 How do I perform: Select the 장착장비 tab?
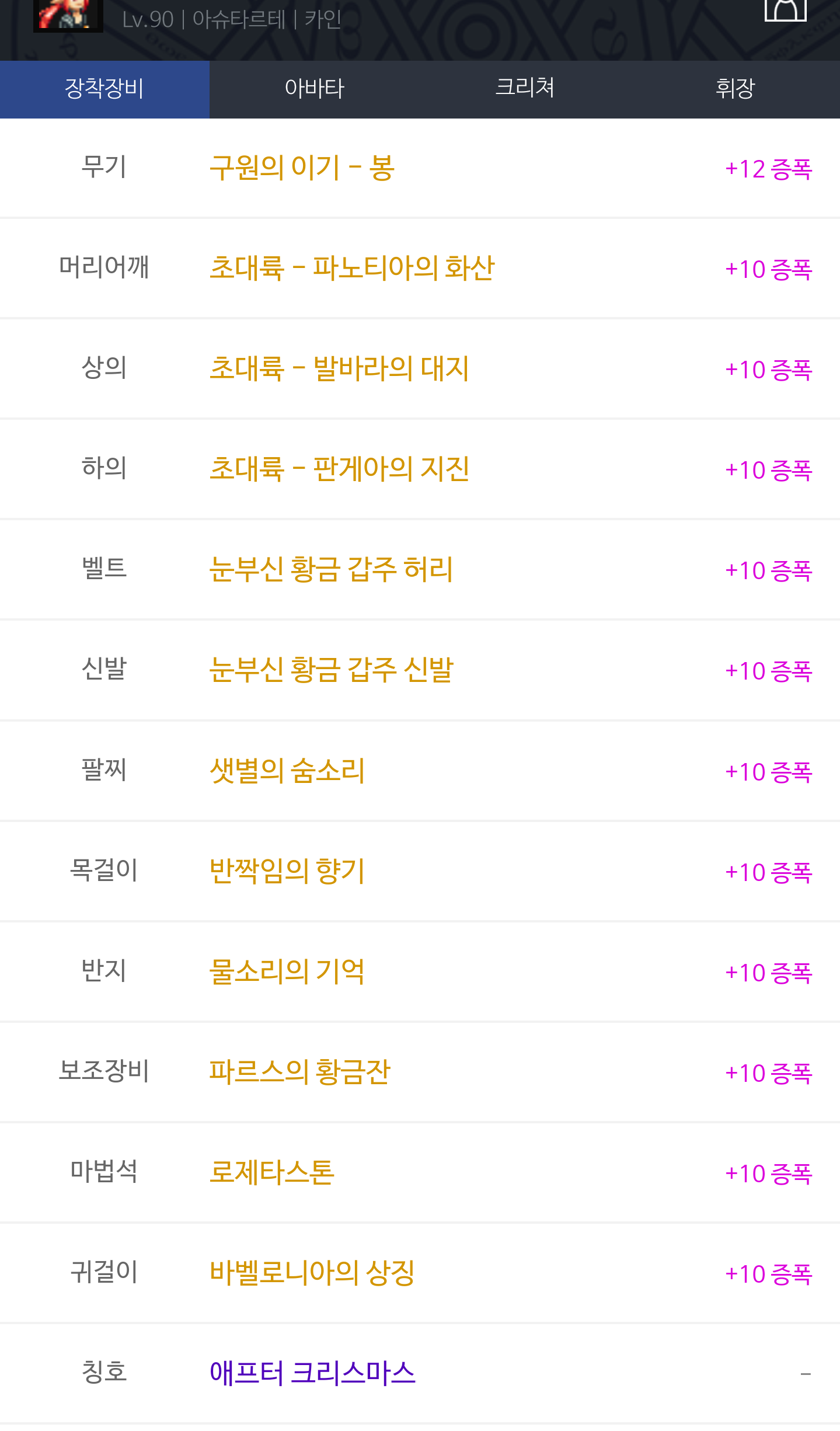[x=104, y=89]
